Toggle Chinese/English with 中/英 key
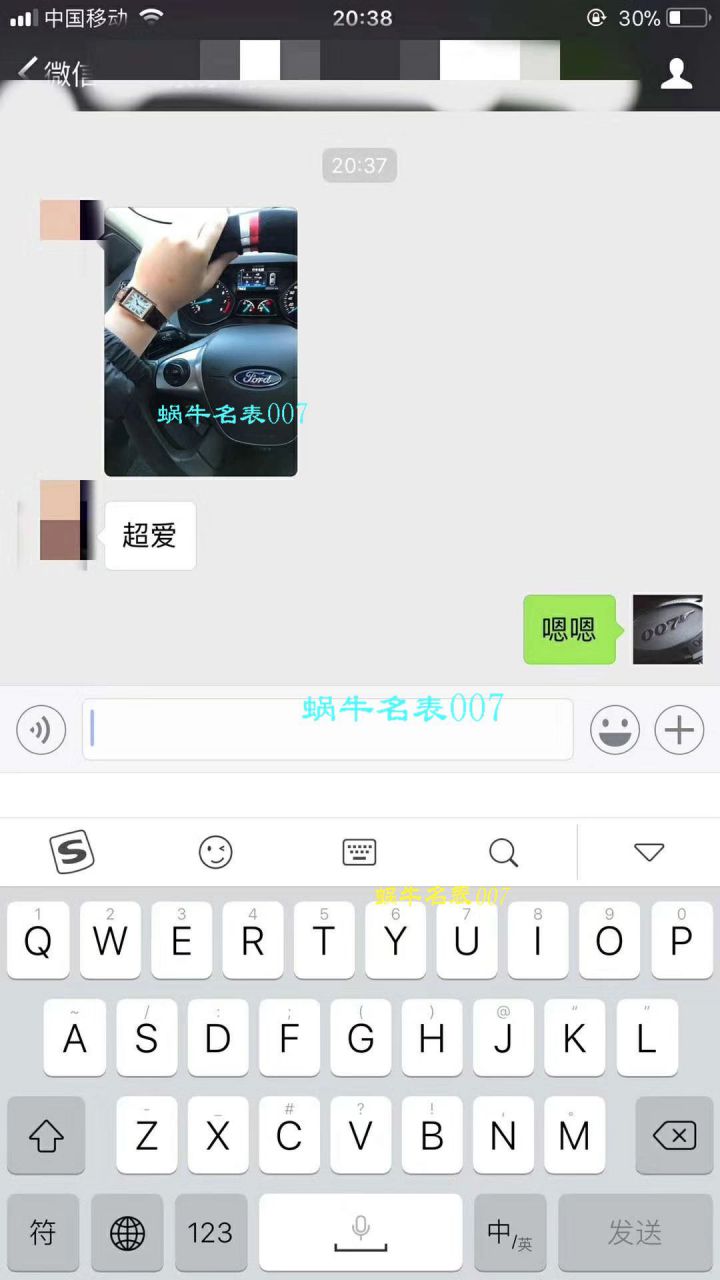 coord(510,1233)
